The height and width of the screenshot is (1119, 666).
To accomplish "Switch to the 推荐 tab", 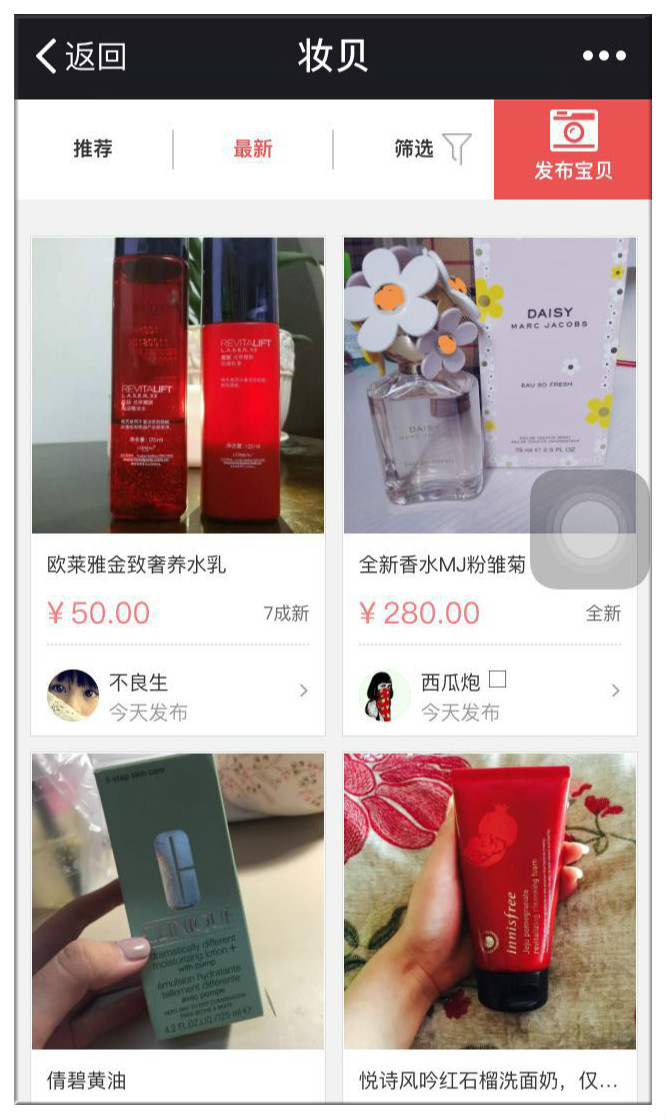I will (x=93, y=149).
